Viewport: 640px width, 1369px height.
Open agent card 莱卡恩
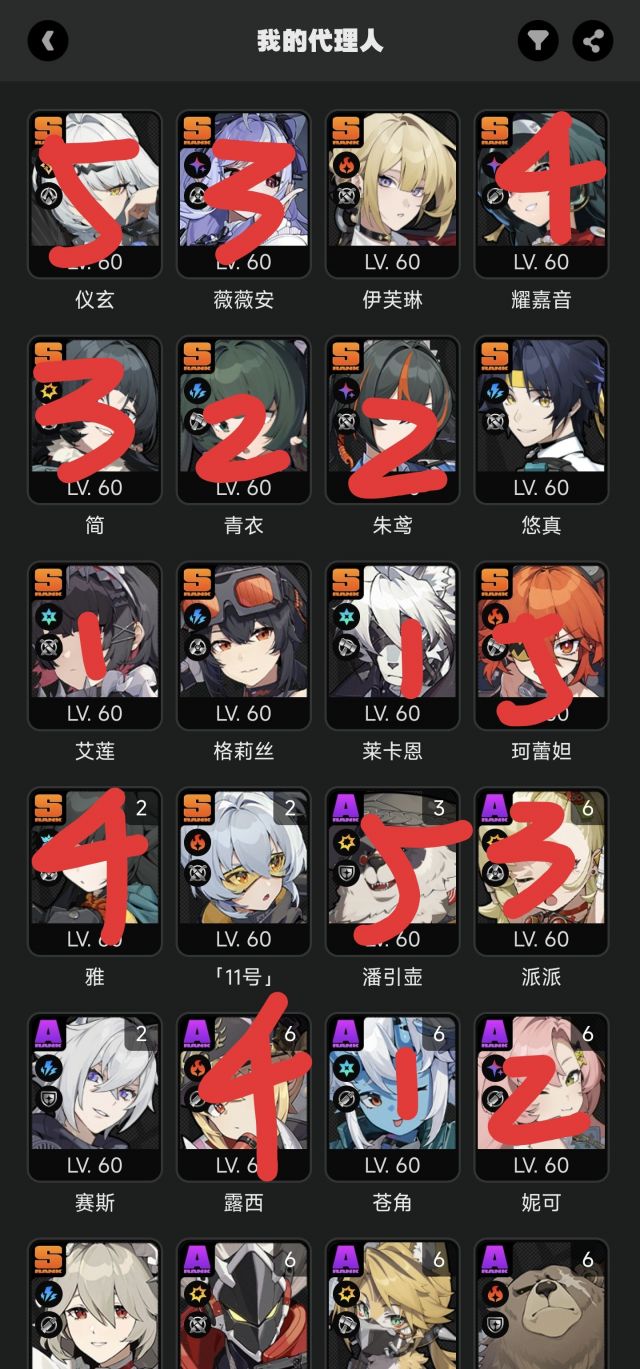(392, 646)
